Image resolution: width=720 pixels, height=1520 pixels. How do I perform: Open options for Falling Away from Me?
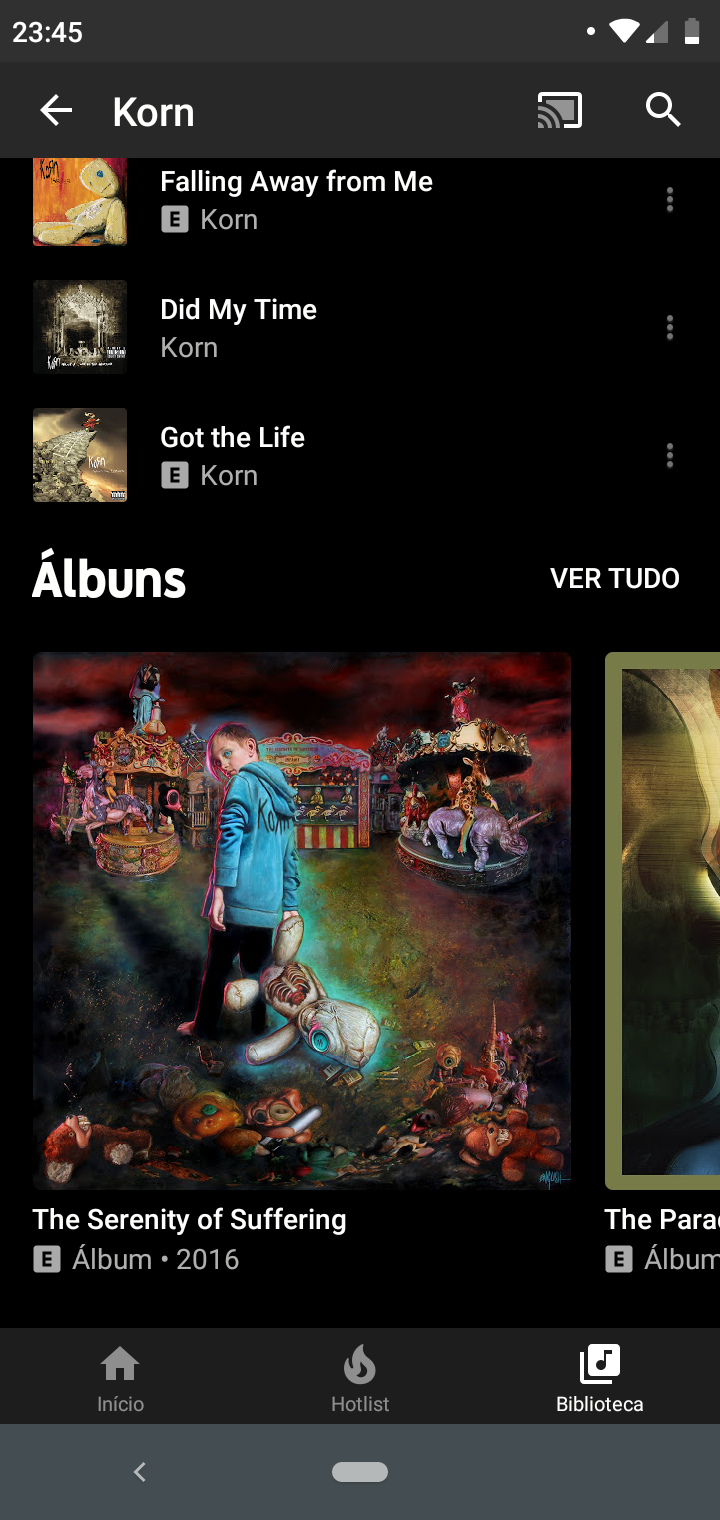point(670,200)
